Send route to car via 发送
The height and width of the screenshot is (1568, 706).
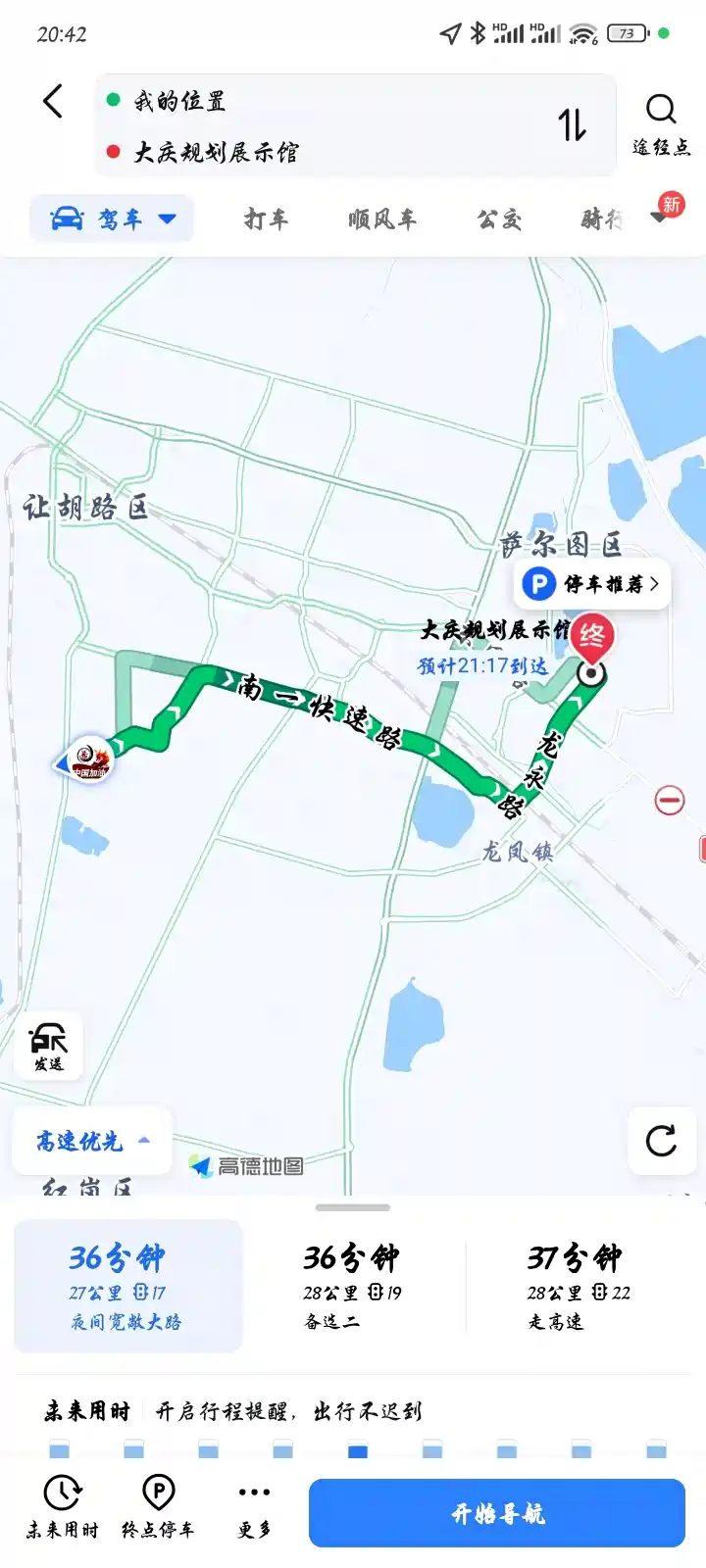coord(48,1046)
